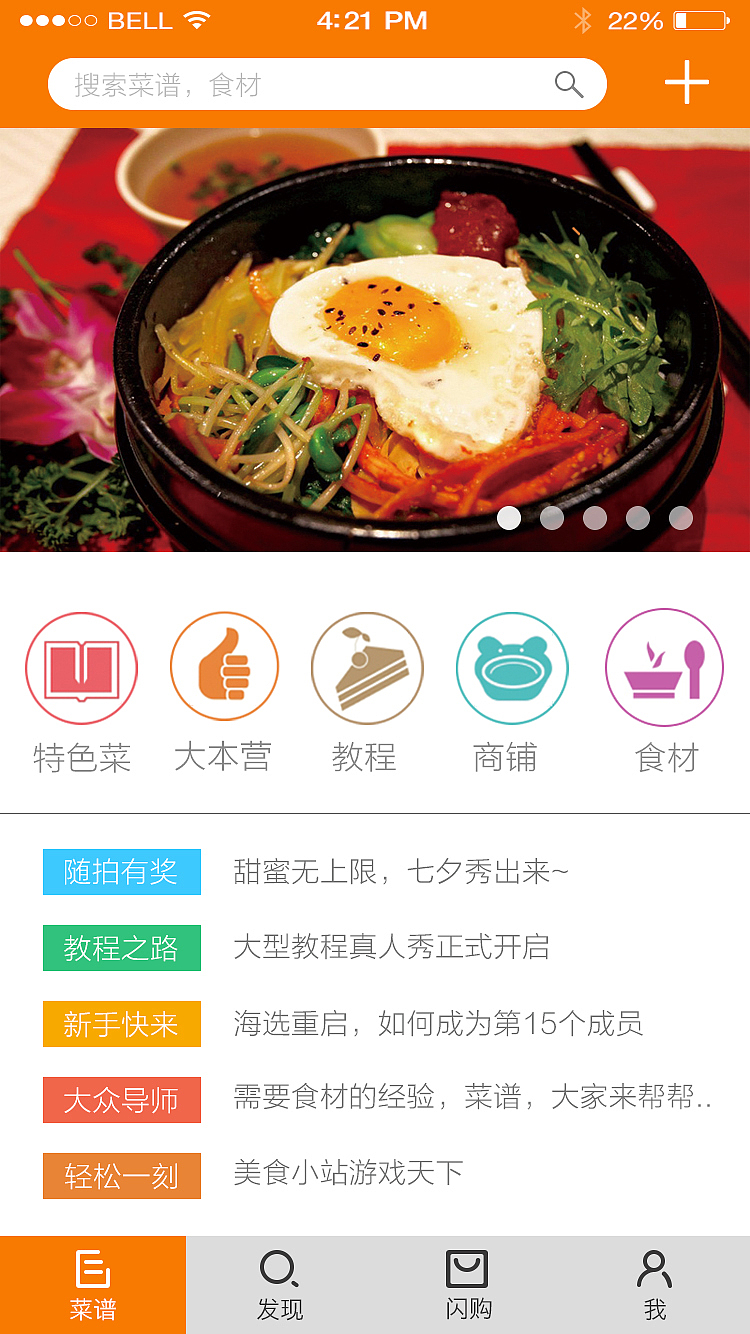The width and height of the screenshot is (750, 1334).
Task: Select the first carousel indicator dot
Action: [510, 518]
